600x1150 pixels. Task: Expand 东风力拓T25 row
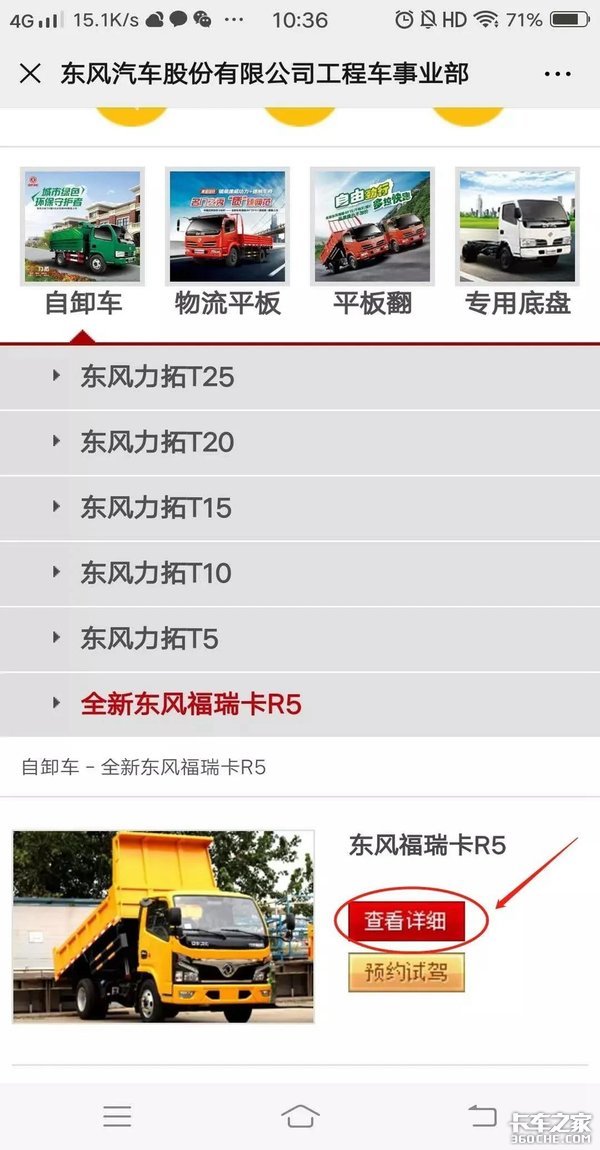(x=300, y=377)
